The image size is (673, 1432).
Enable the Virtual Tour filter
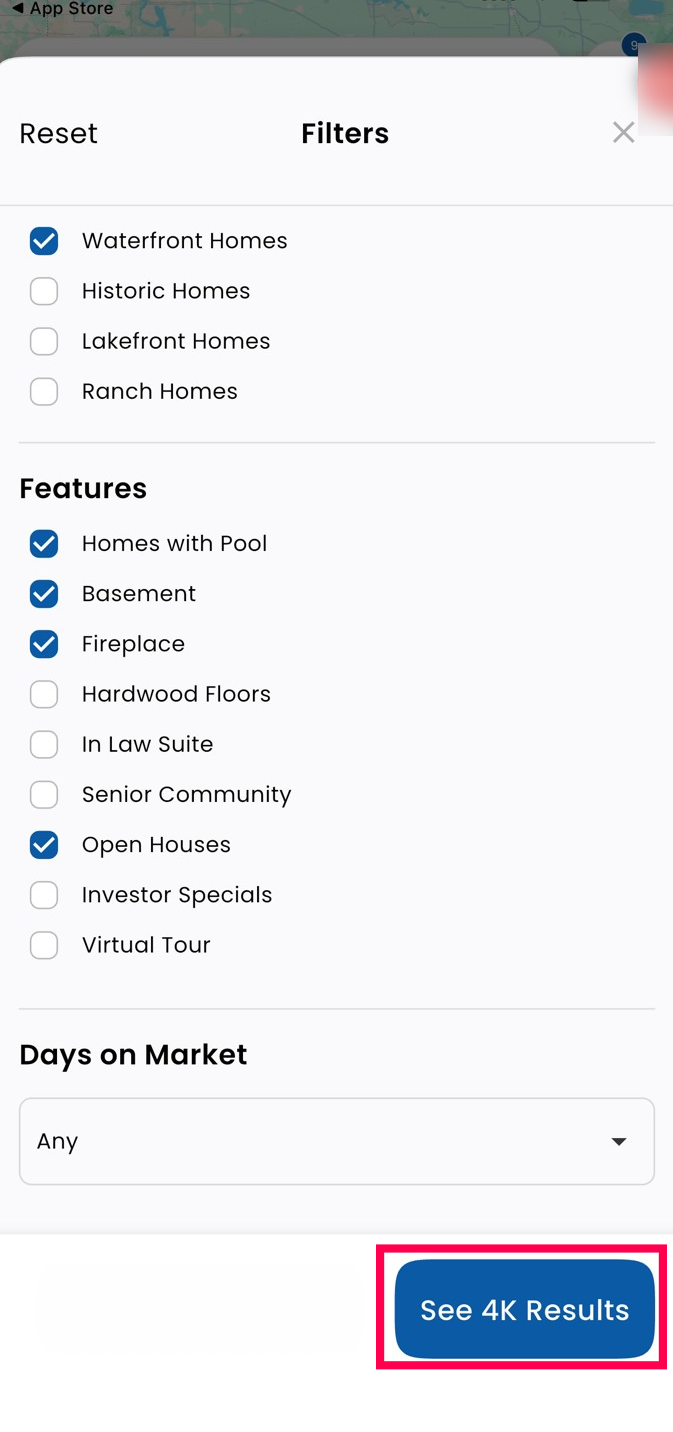(44, 945)
